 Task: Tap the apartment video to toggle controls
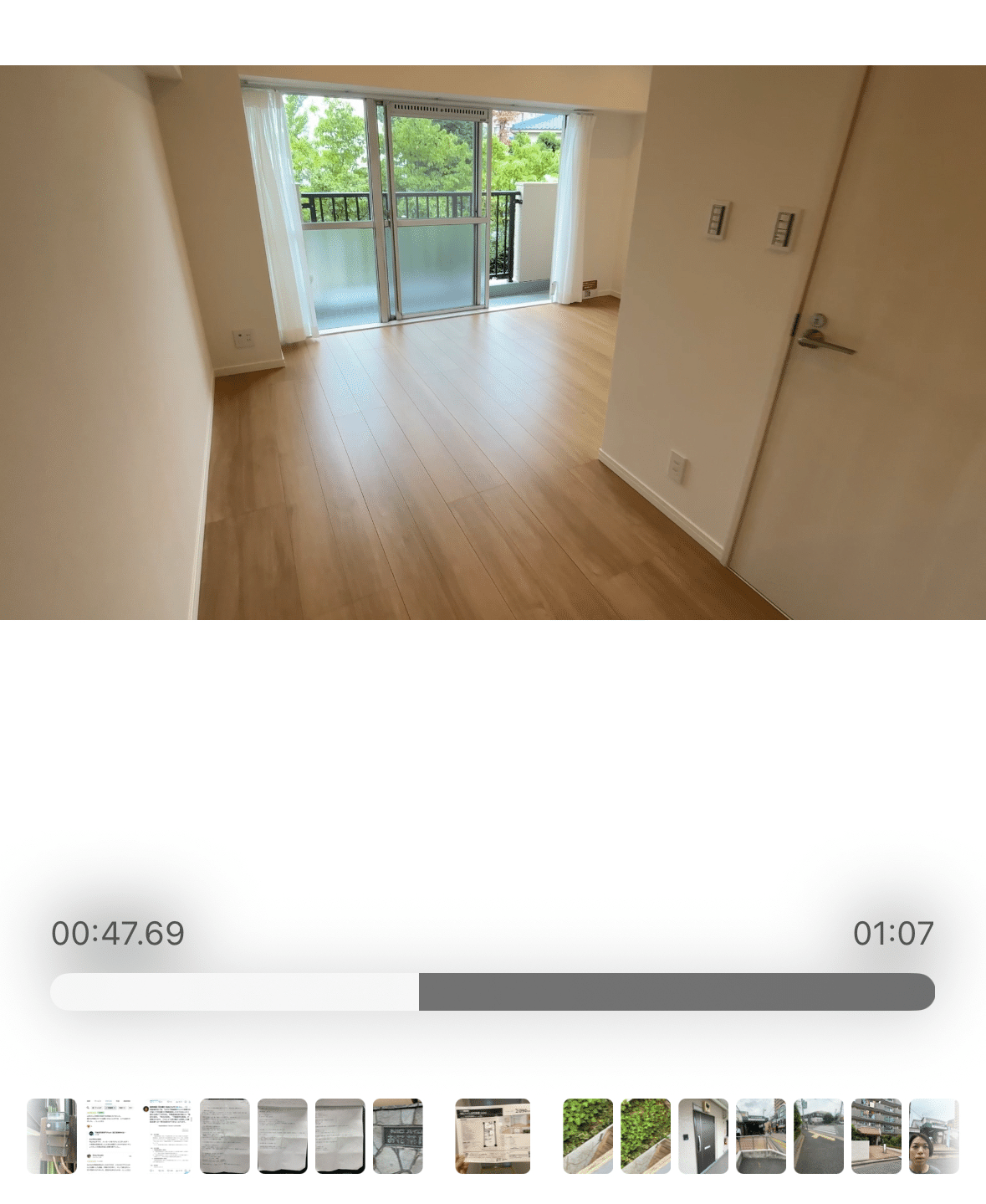493,342
